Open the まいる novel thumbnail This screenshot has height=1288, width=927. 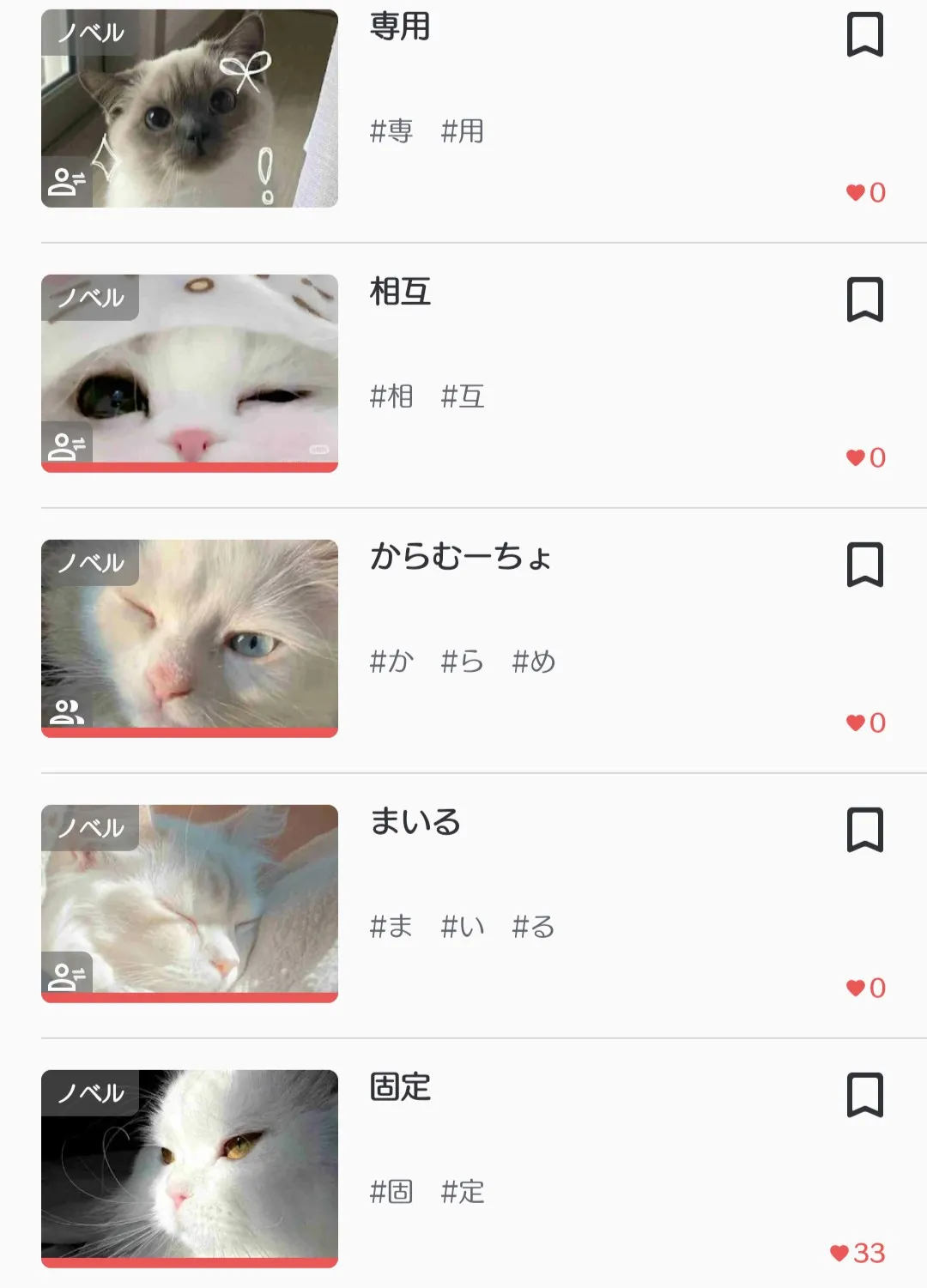pyautogui.click(x=190, y=903)
